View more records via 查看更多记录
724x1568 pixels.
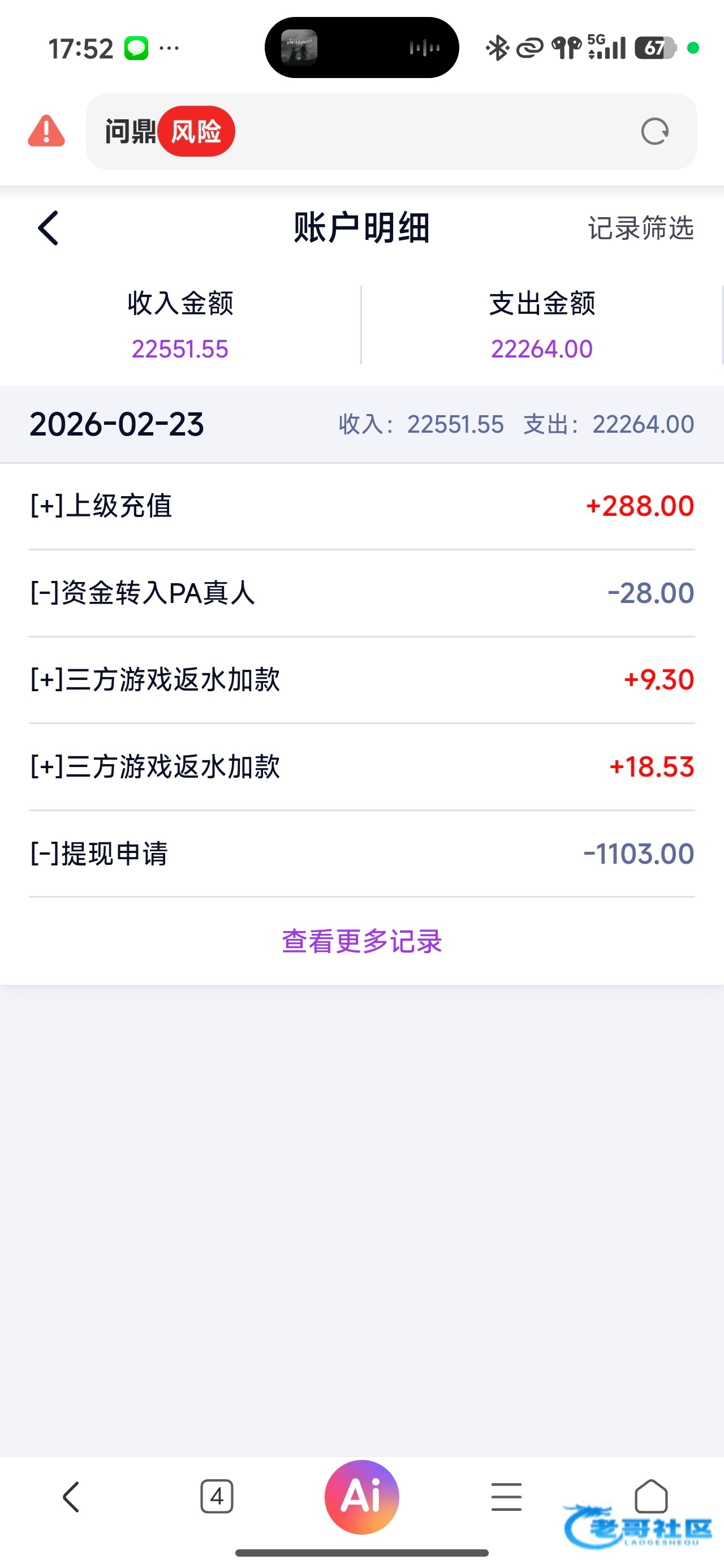361,941
